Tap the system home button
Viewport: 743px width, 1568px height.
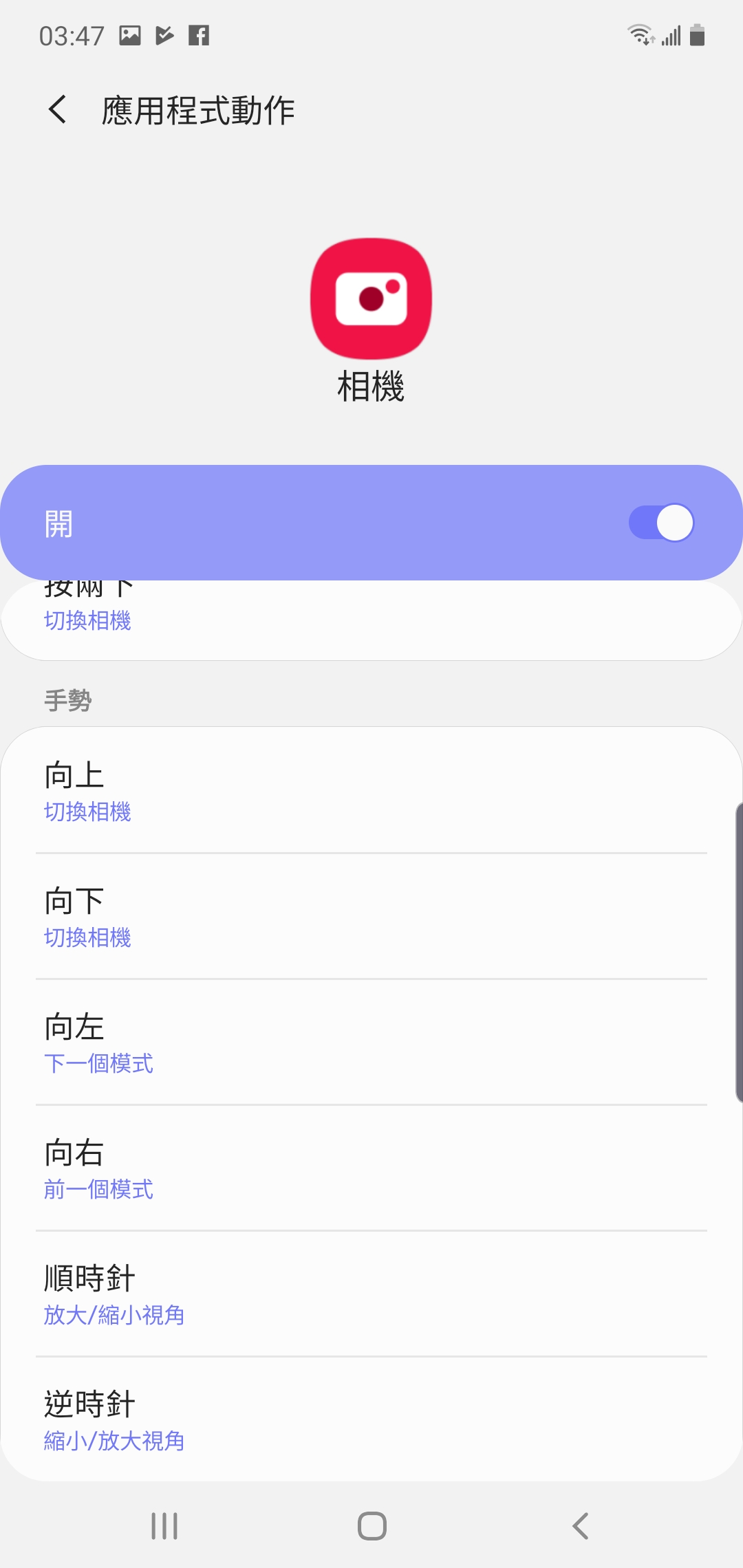click(372, 1525)
